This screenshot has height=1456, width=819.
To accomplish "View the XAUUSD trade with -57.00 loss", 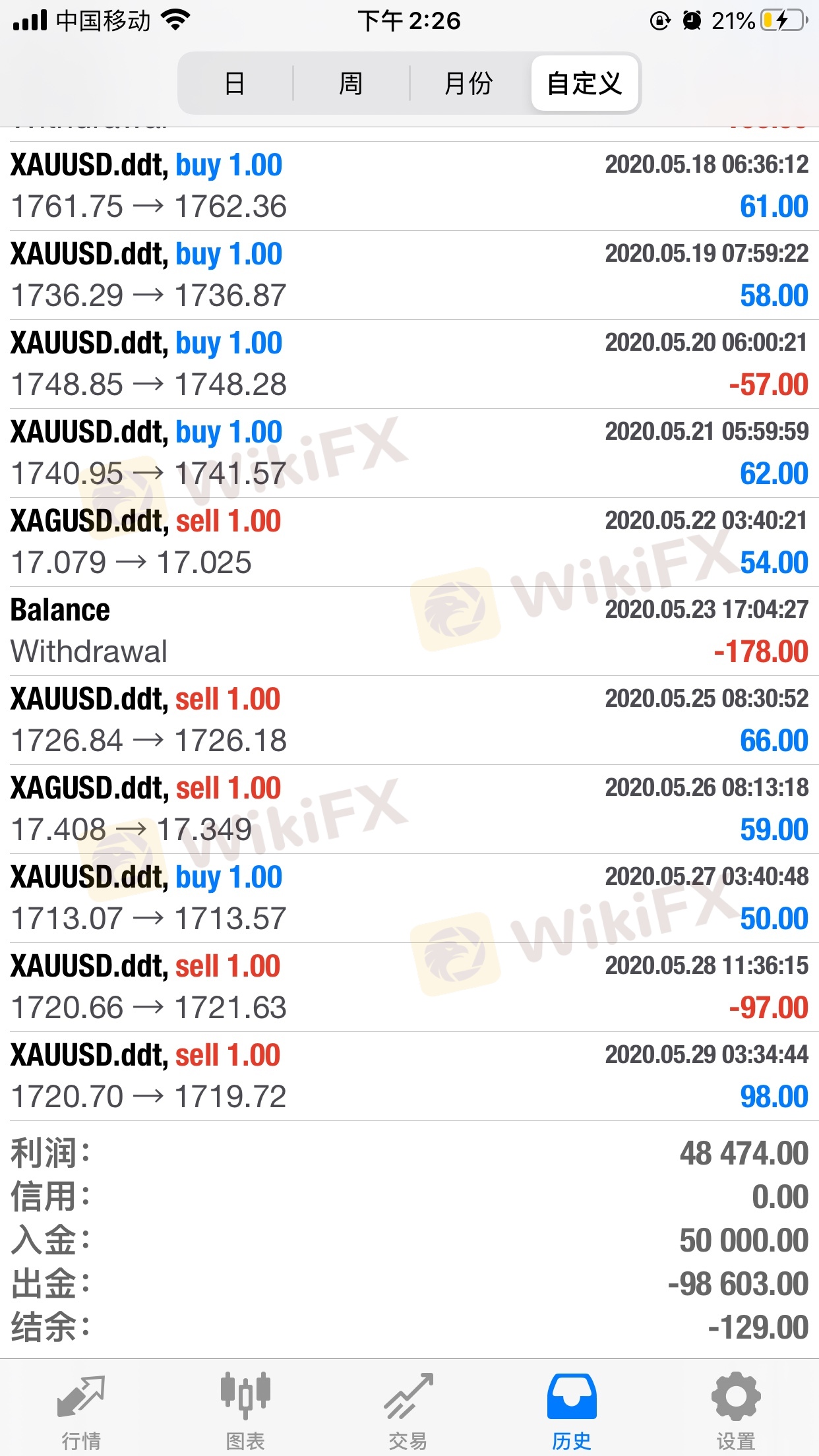I will pos(409,364).
